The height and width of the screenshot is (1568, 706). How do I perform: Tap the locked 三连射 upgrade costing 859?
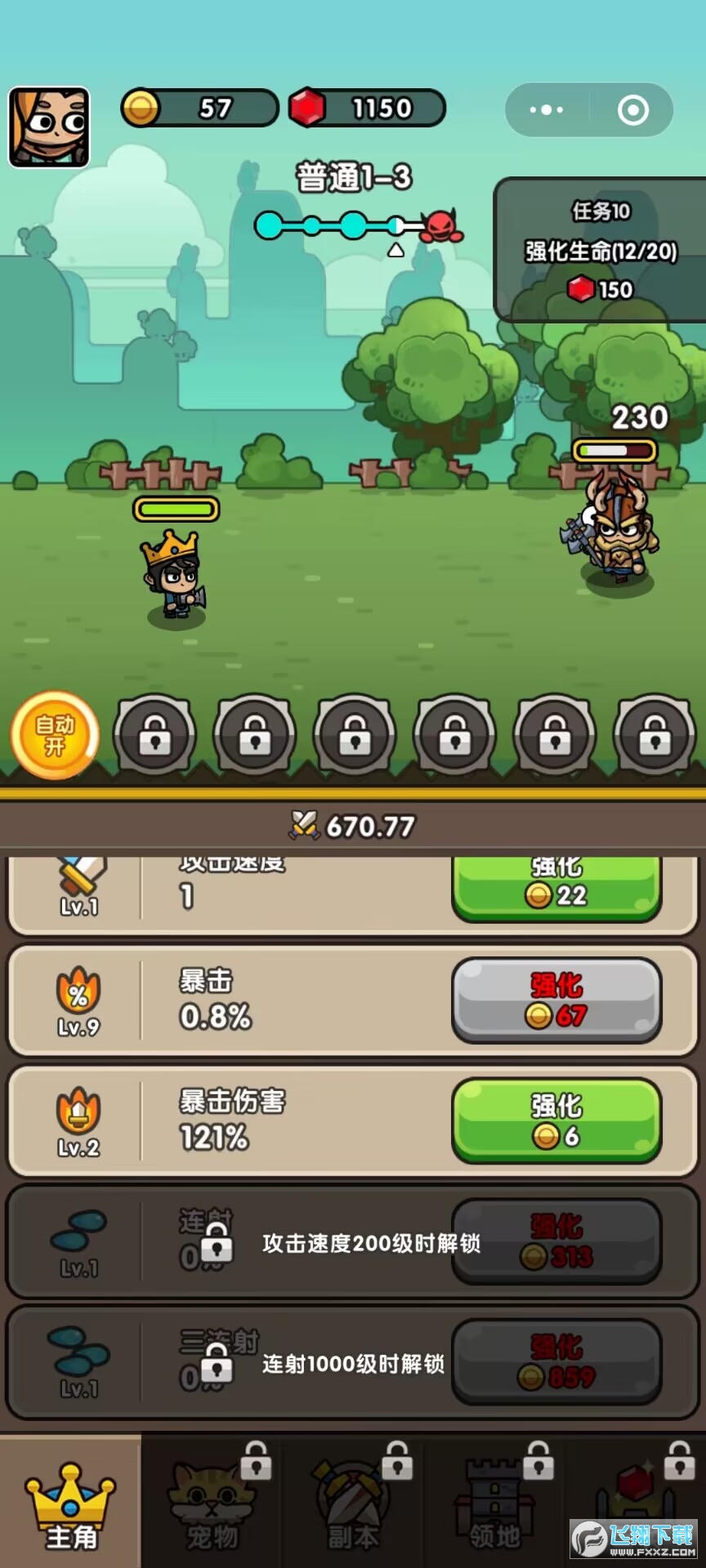click(556, 1361)
